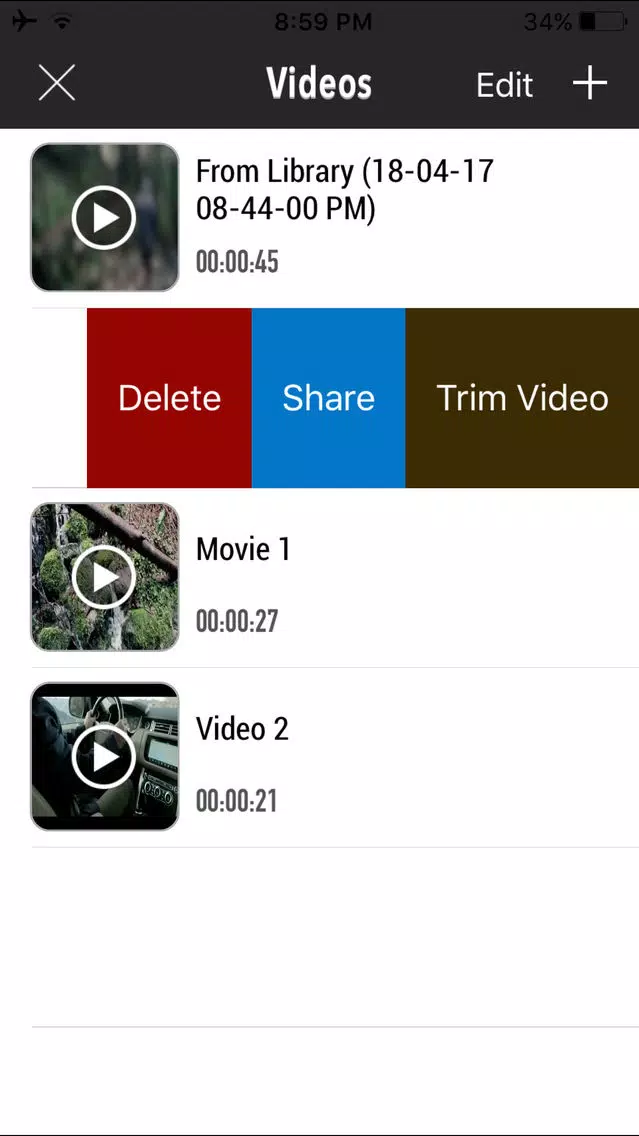Play the From Library video thumbnail

click(x=104, y=217)
